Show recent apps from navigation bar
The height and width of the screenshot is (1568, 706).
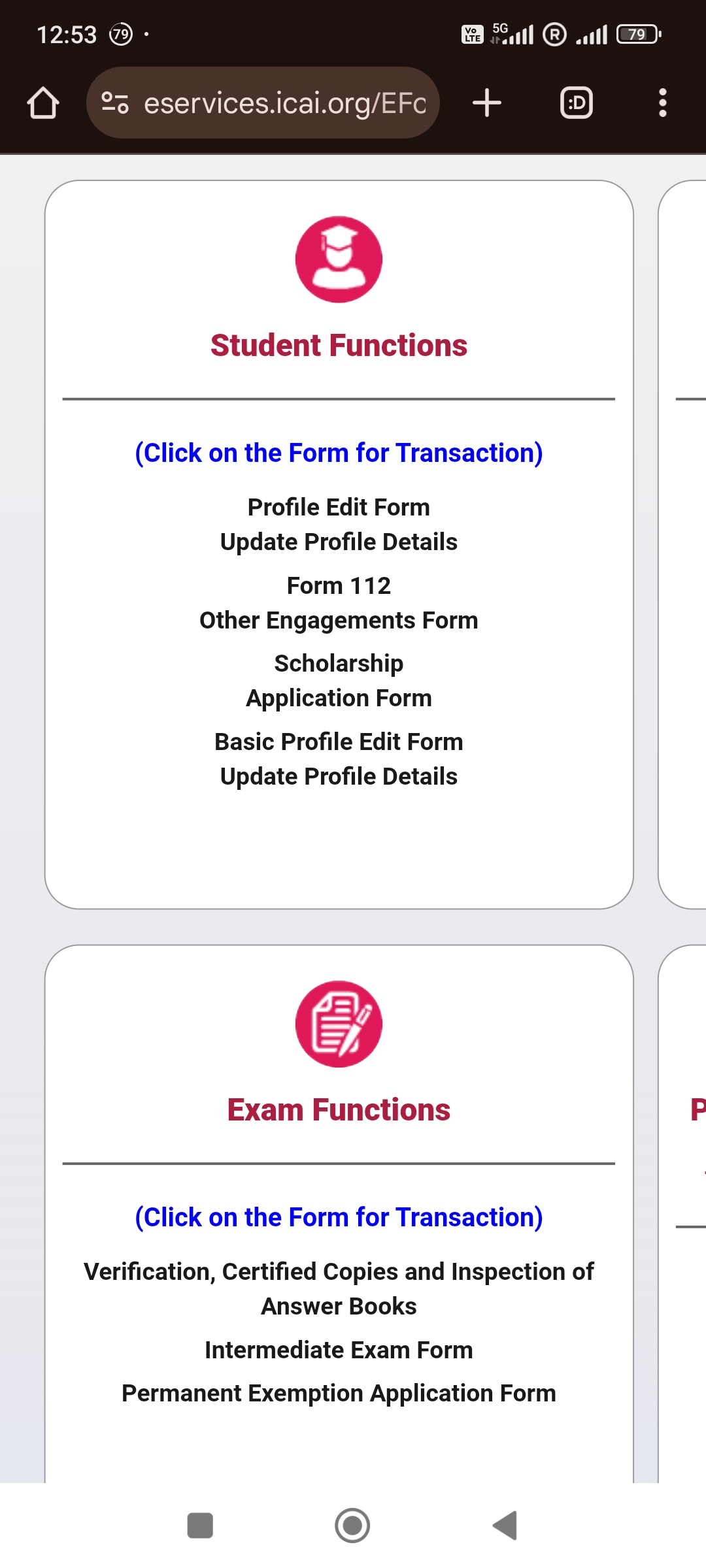(200, 1526)
